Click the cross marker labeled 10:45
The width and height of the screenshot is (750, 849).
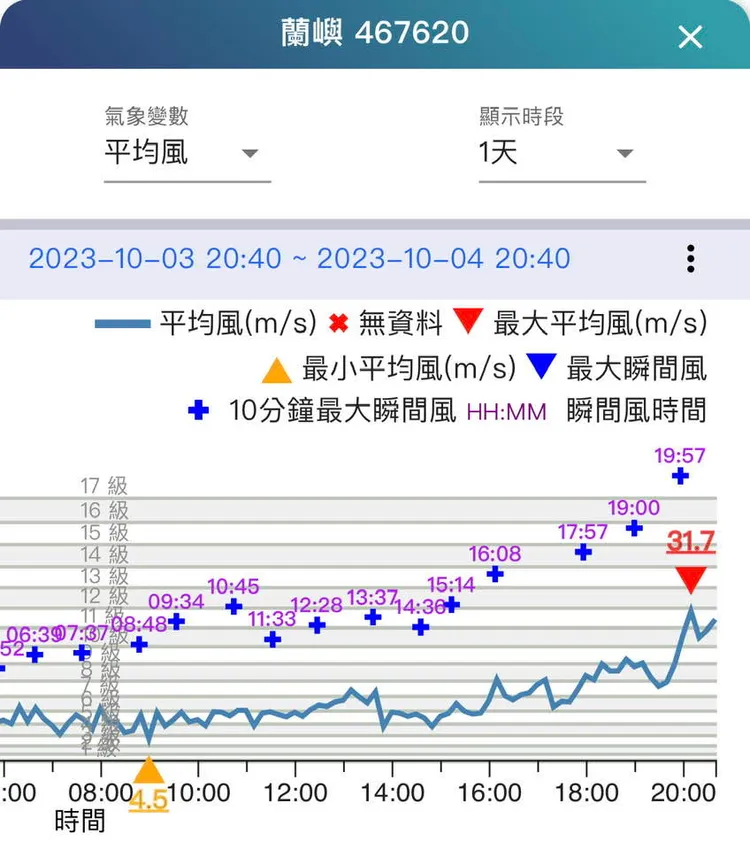(235, 606)
